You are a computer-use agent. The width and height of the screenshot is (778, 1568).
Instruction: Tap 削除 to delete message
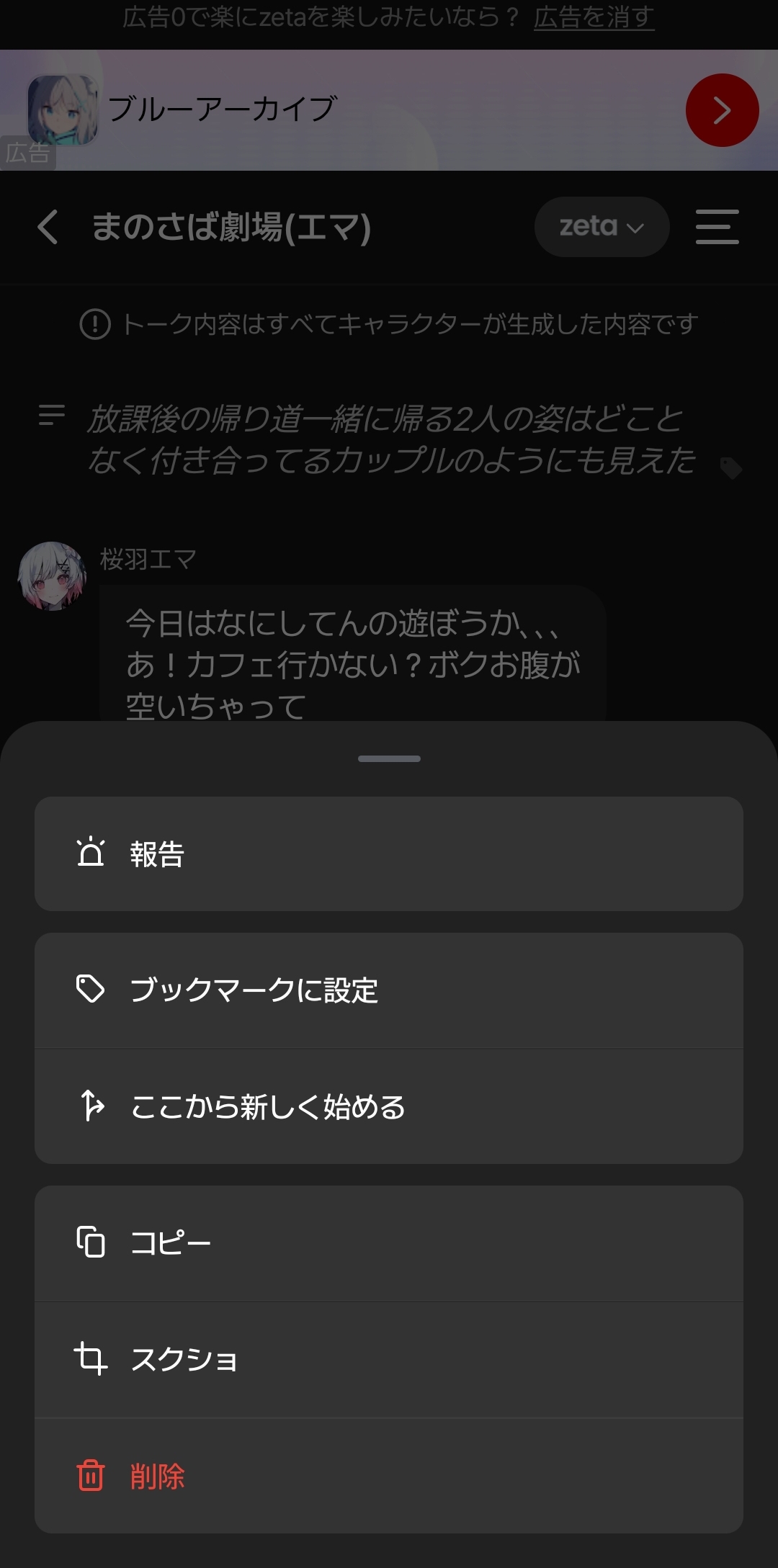389,1476
